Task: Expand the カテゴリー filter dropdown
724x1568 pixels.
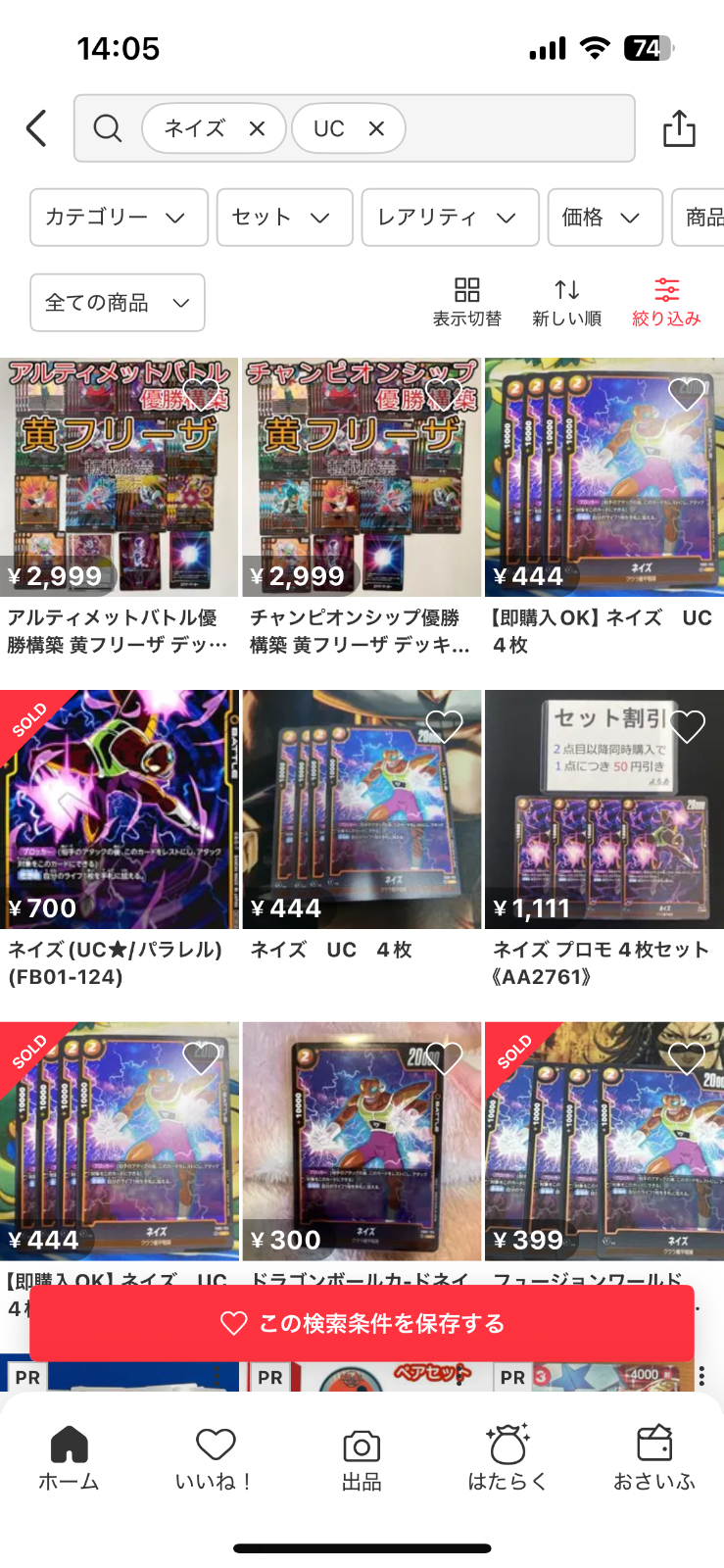Action: click(x=119, y=217)
